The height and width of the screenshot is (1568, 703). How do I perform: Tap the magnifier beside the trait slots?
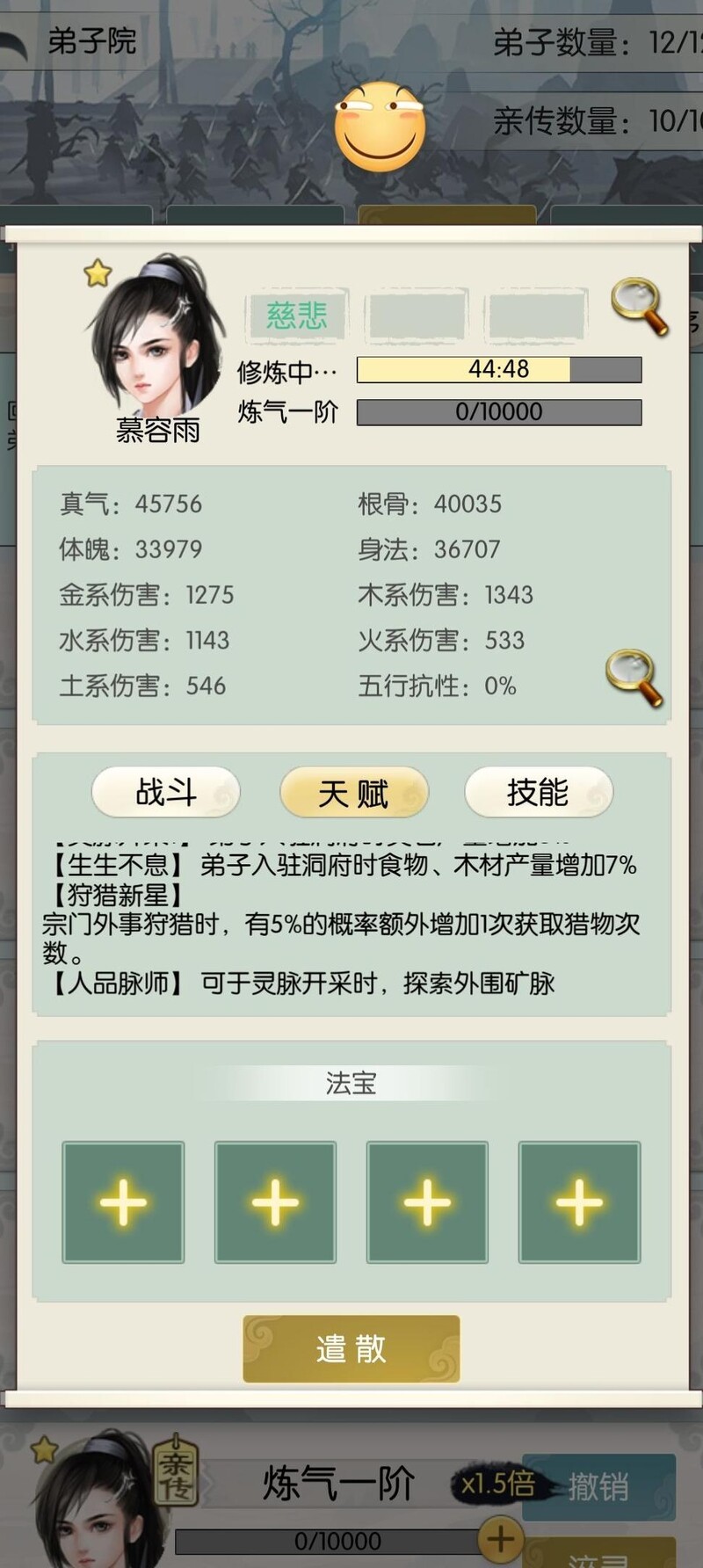639,306
